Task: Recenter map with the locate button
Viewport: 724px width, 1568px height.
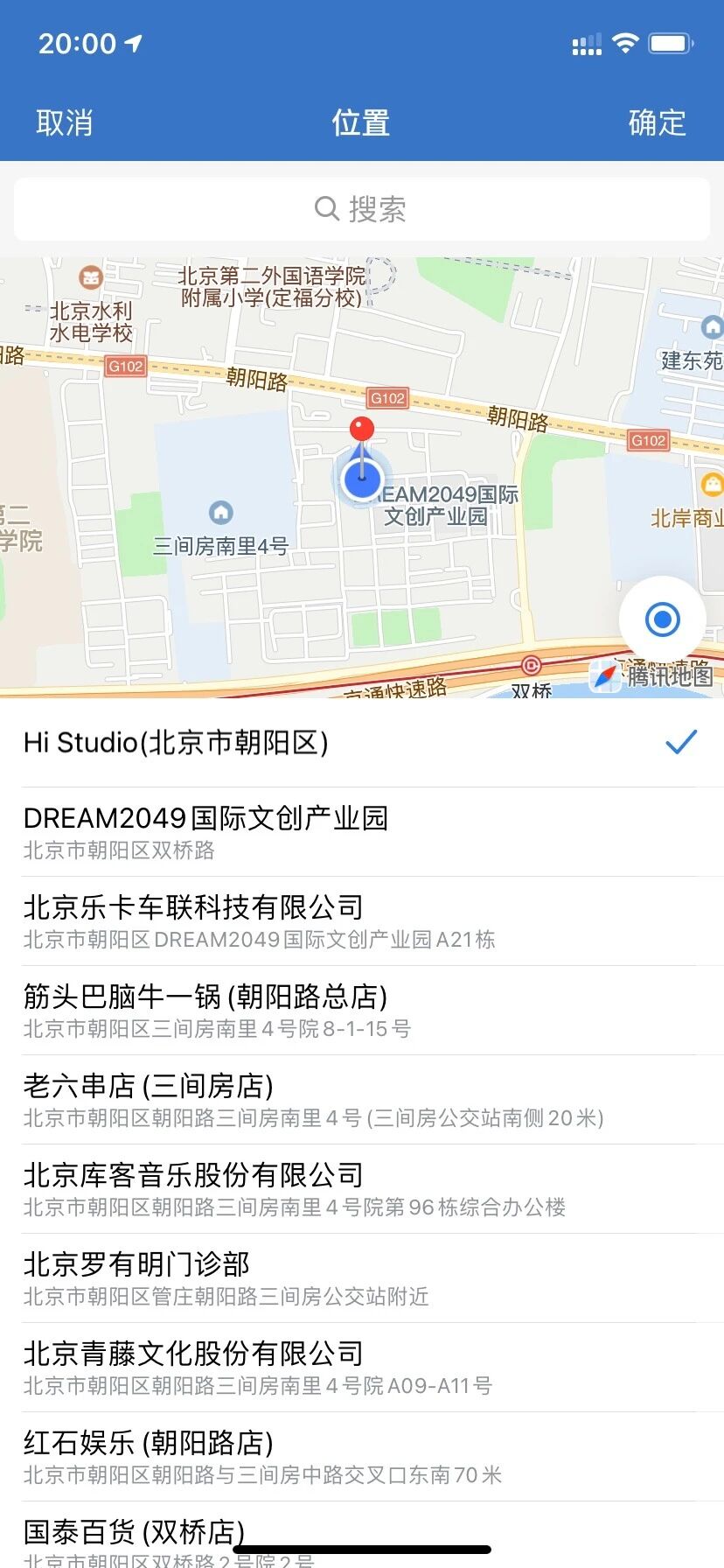Action: 663,619
